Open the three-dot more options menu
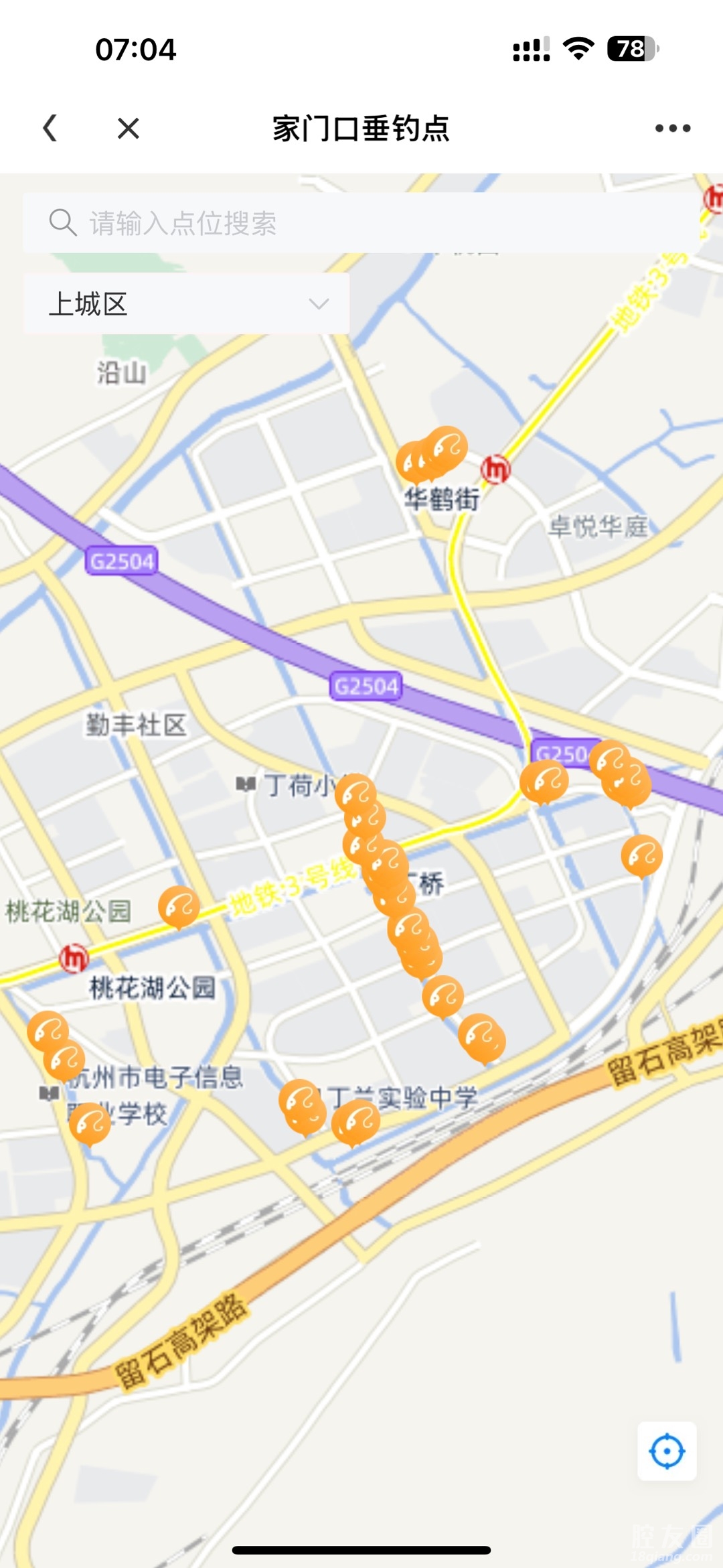 click(x=672, y=128)
